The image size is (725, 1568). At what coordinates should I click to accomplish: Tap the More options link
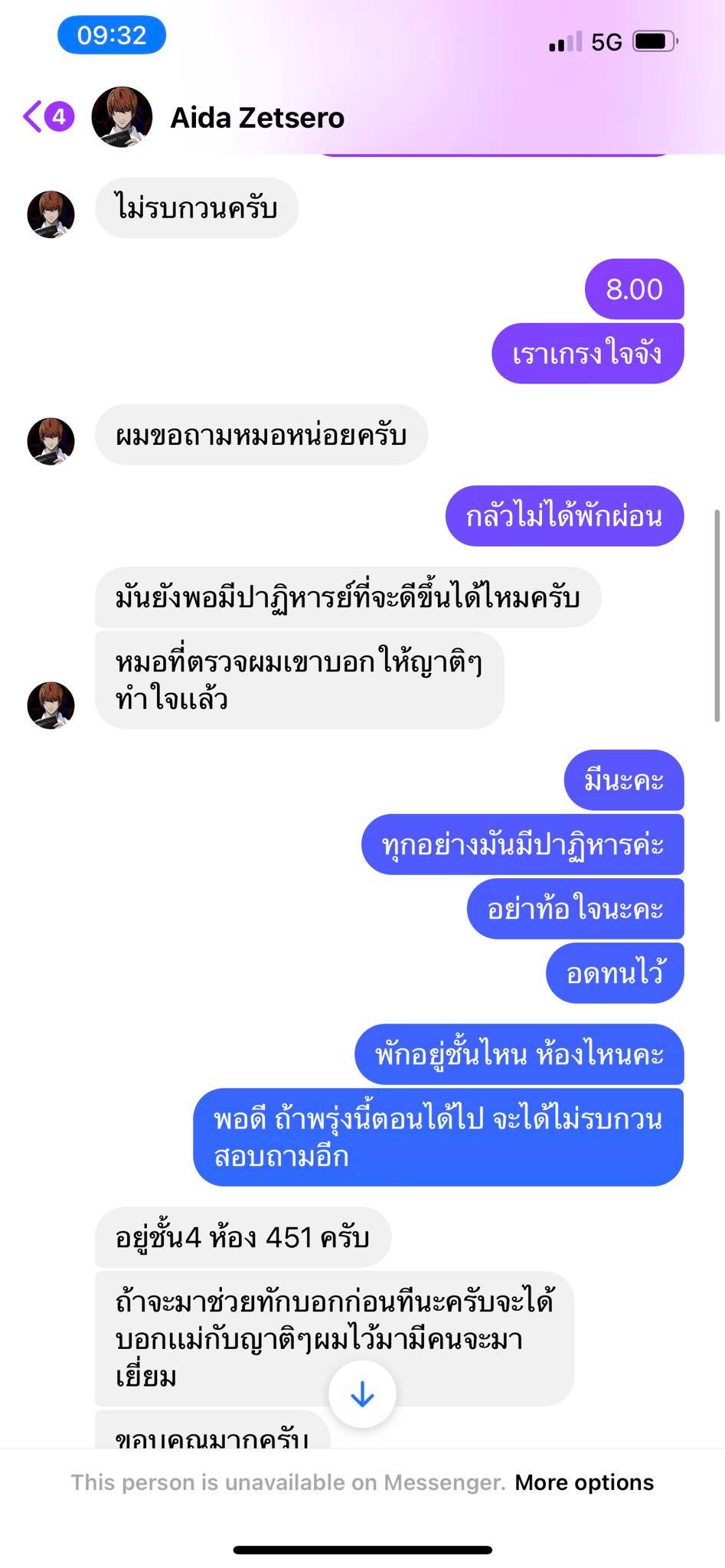[584, 1482]
